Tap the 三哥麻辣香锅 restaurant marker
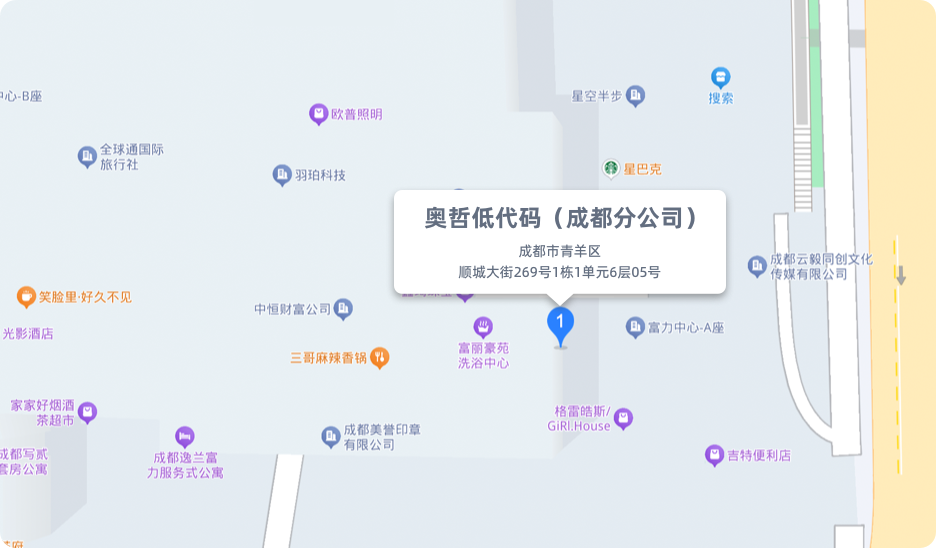 coord(379,357)
